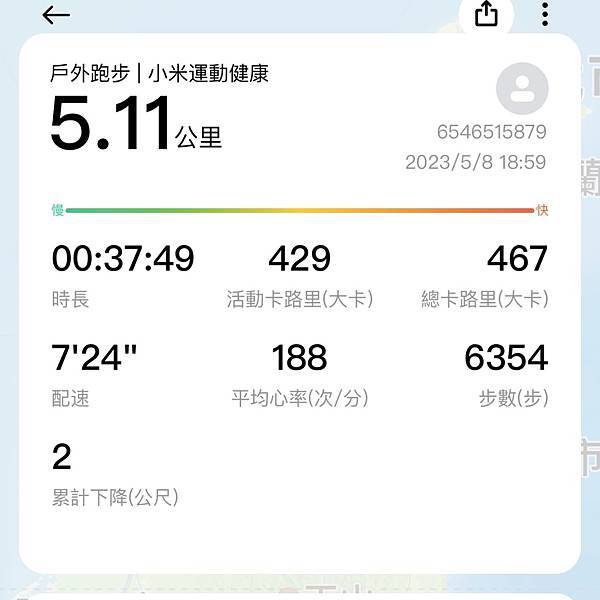Tap the profile avatar icon
The height and width of the screenshot is (600, 600).
(x=522, y=88)
